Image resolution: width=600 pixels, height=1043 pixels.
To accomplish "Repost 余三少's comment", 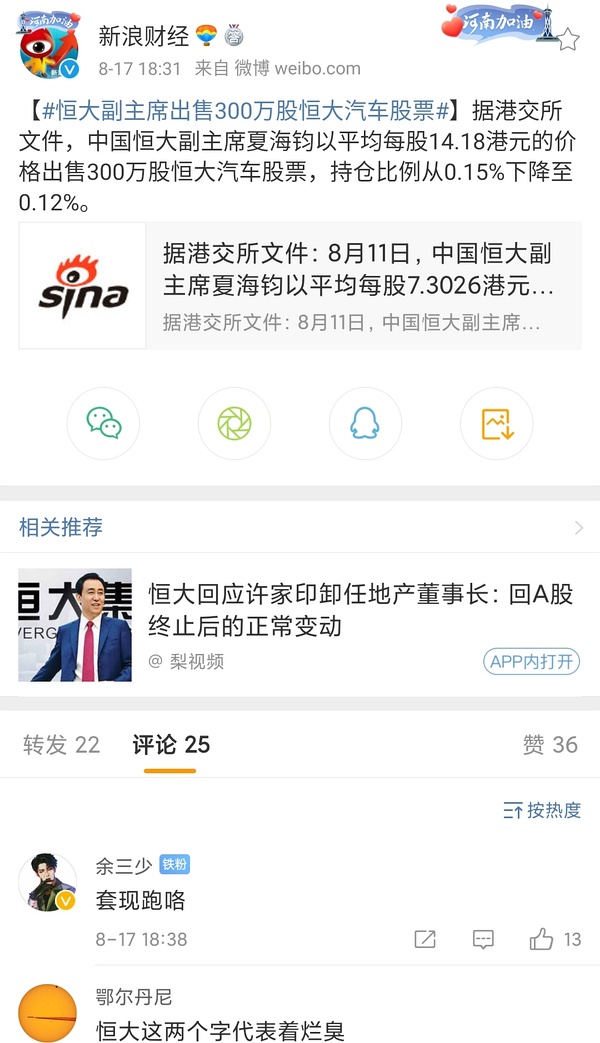I will [x=425, y=939].
